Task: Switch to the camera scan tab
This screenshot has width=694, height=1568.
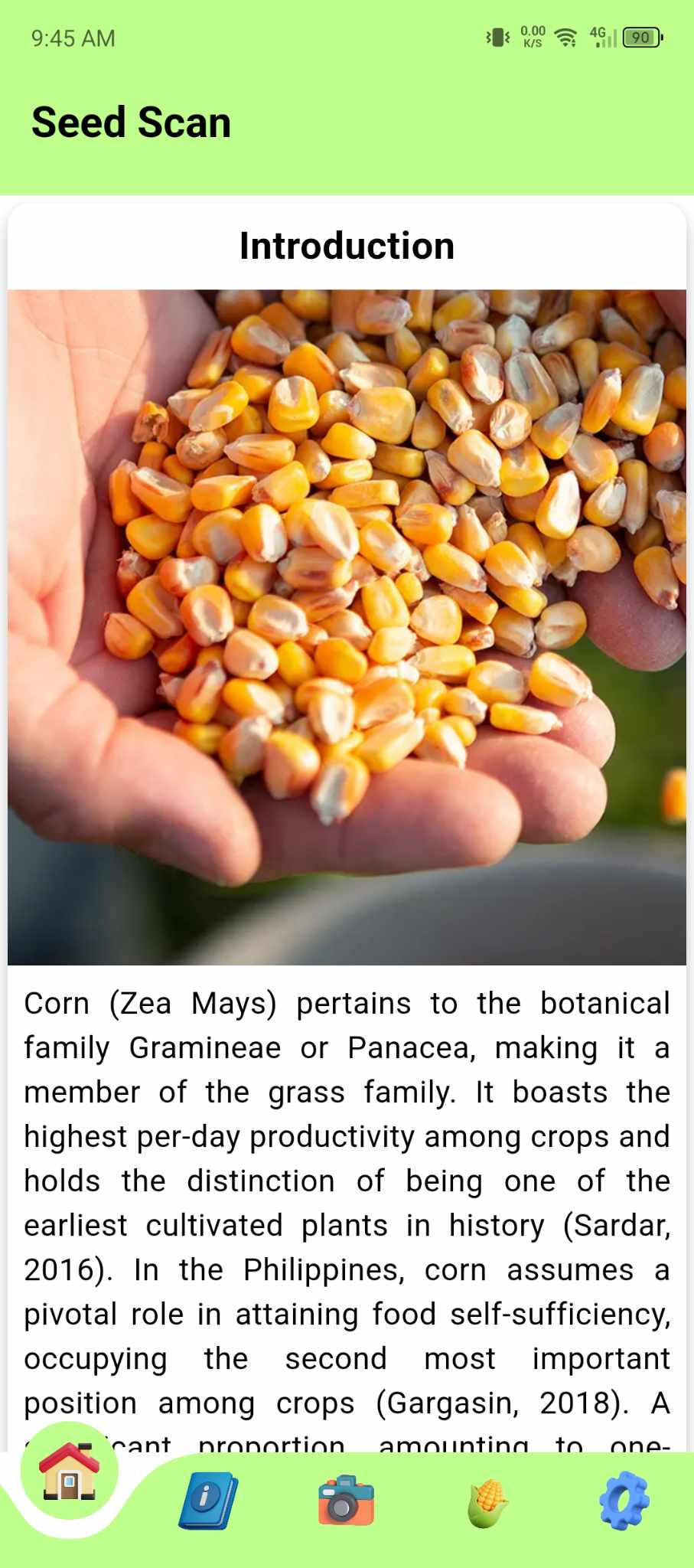Action: (x=347, y=1501)
